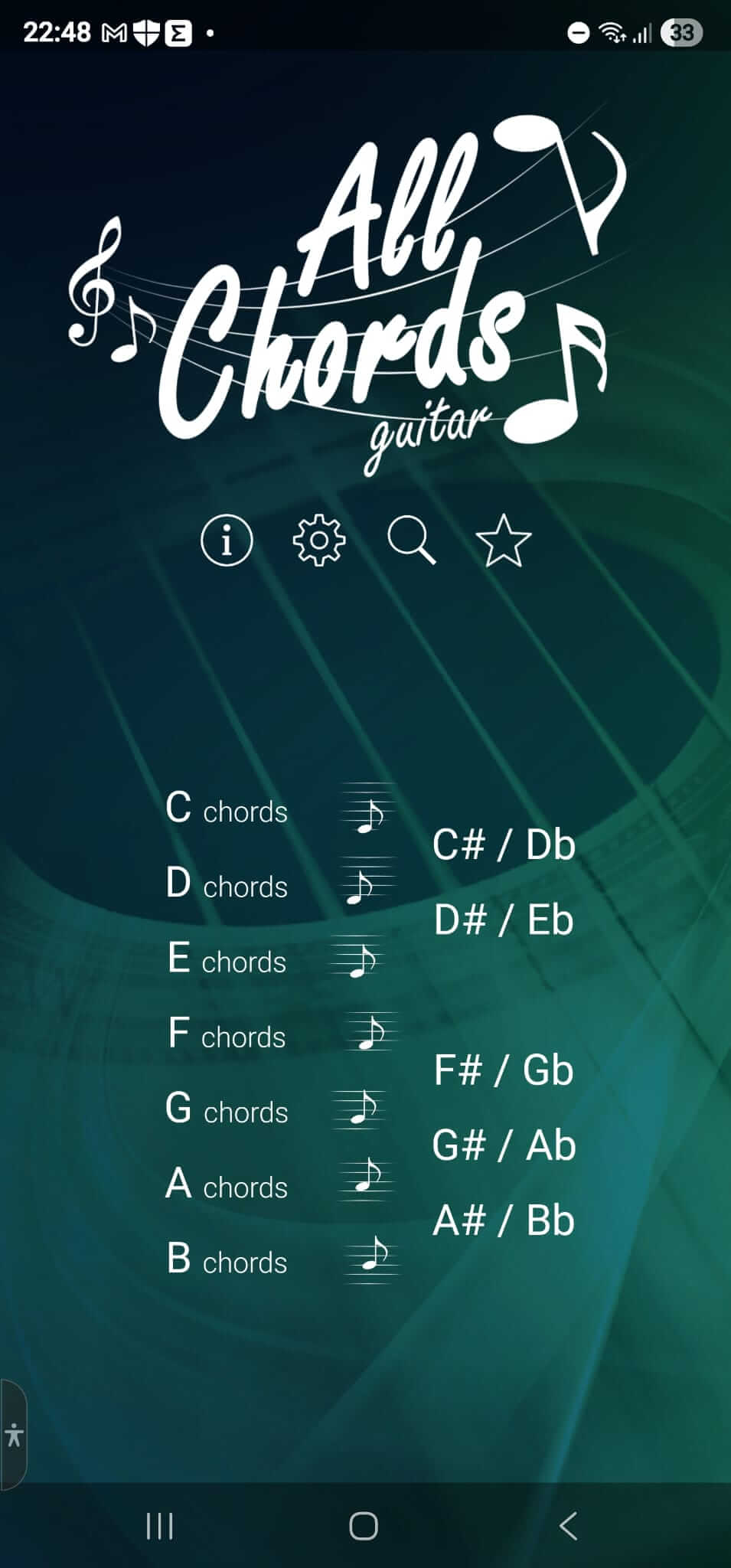Open the accessibility shortcut button
The image size is (731, 1568).
[14, 1435]
